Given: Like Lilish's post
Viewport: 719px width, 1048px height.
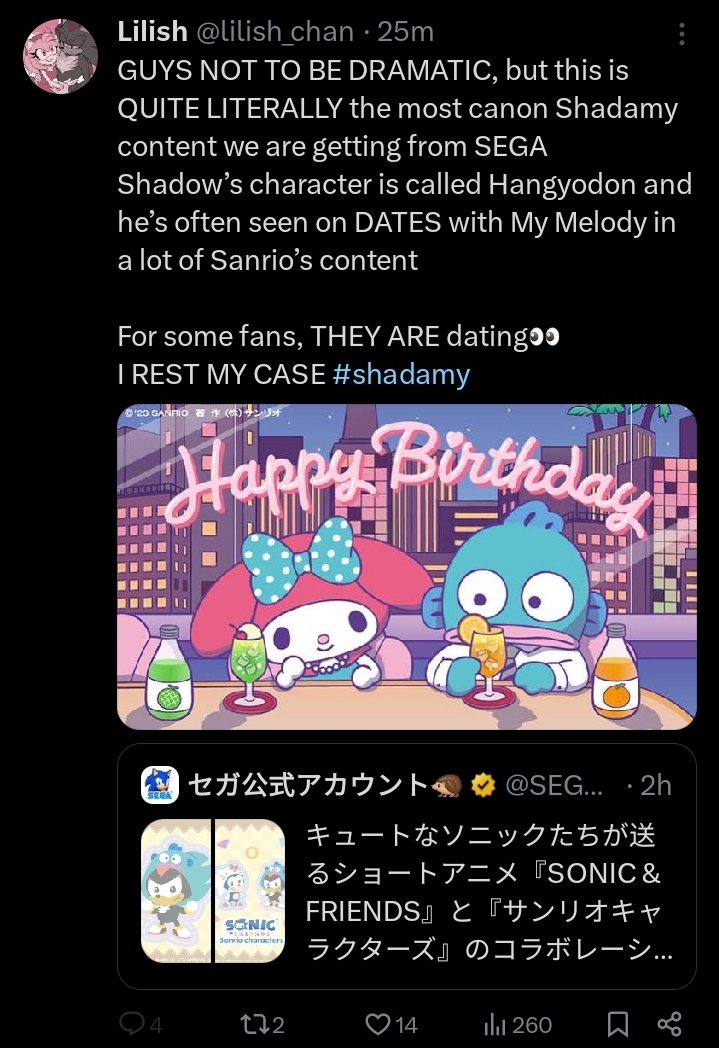Looking at the screenshot, I should (391, 1025).
